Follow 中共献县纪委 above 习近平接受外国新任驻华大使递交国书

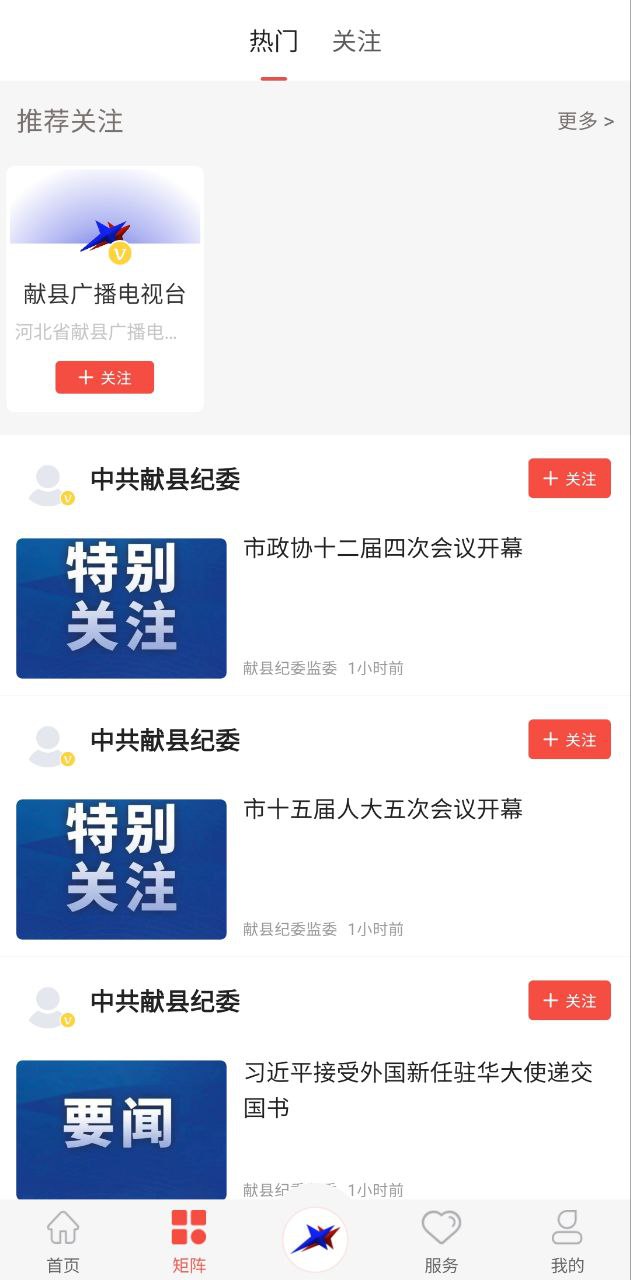(569, 1001)
